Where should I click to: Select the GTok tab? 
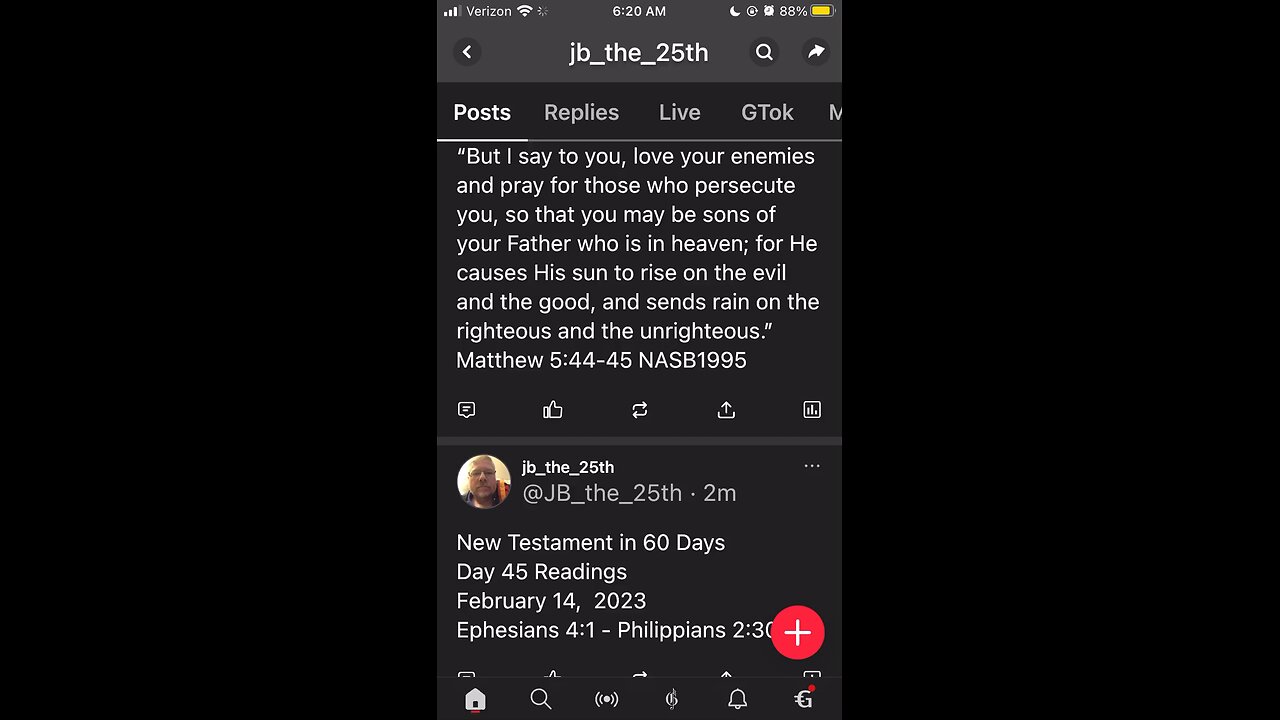point(767,113)
